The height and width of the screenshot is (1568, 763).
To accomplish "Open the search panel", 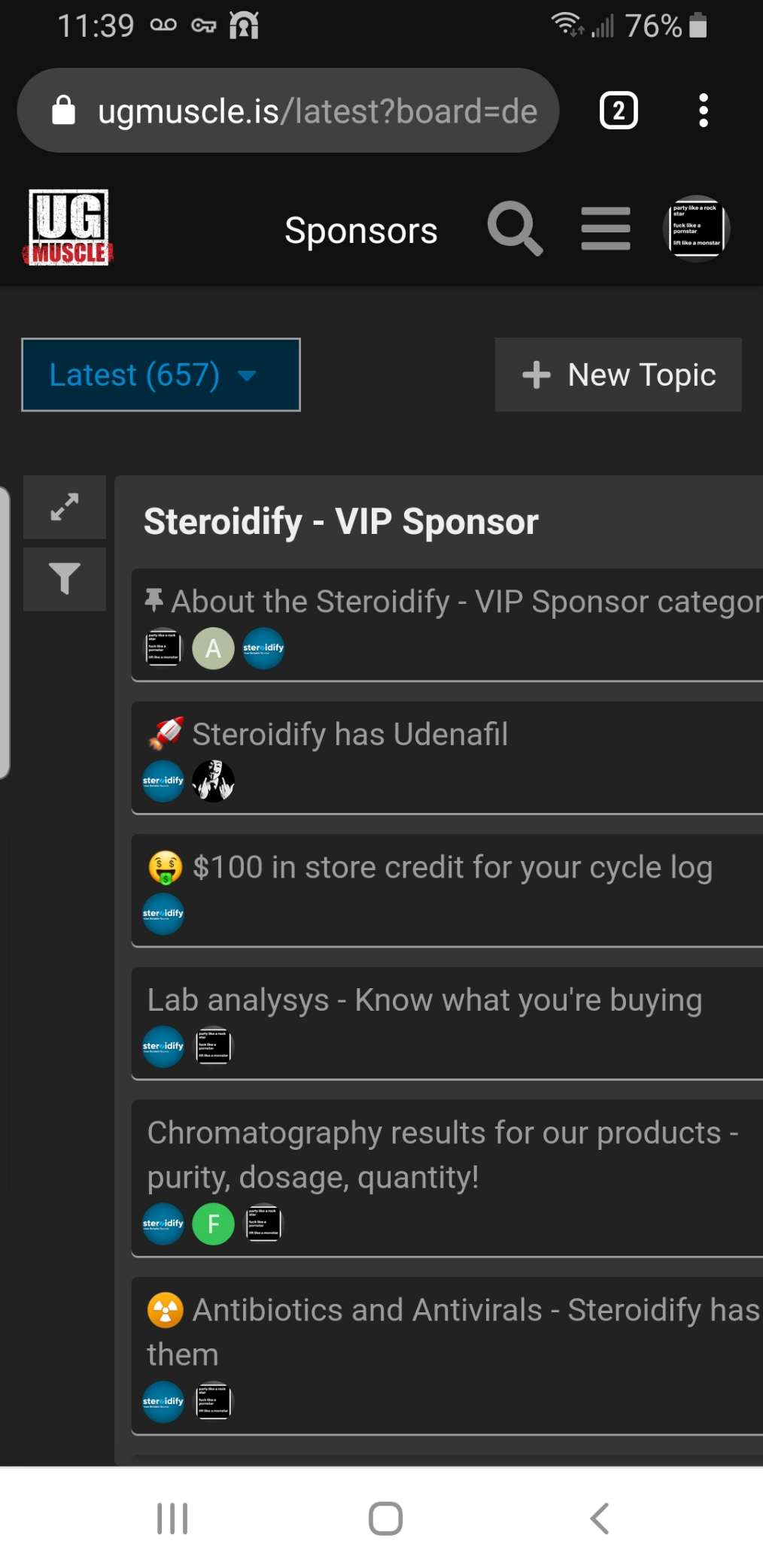I will tap(515, 229).
